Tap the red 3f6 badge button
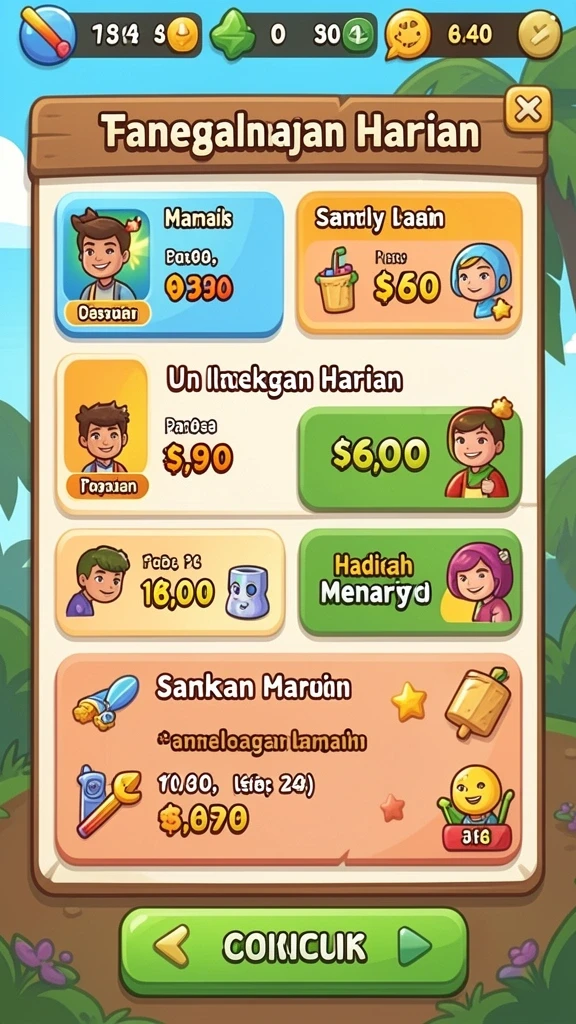 pos(477,837)
